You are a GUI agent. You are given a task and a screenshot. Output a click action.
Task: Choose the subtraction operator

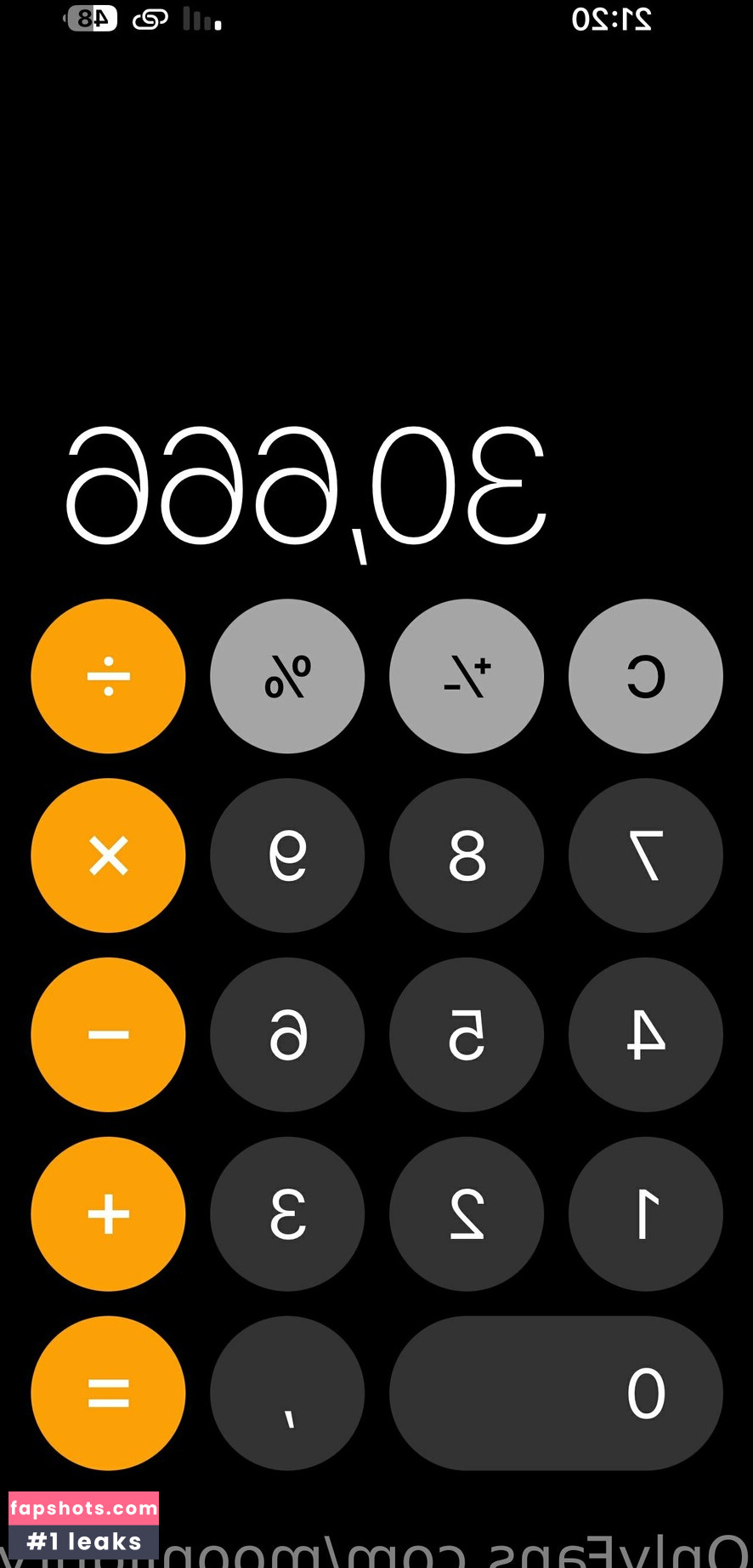pyautogui.click(x=108, y=1035)
